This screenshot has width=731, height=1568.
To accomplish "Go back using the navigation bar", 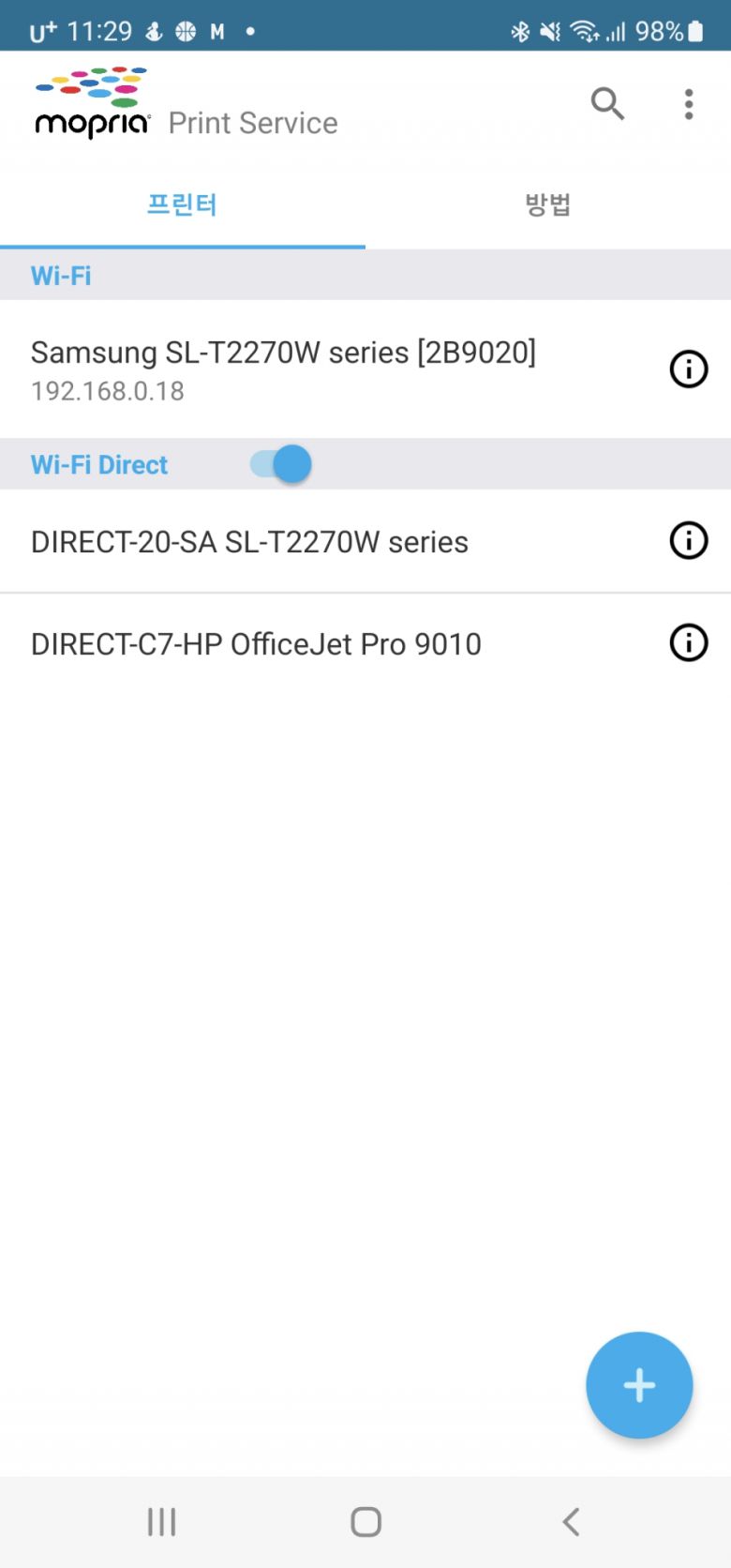I will pyautogui.click(x=570, y=1521).
